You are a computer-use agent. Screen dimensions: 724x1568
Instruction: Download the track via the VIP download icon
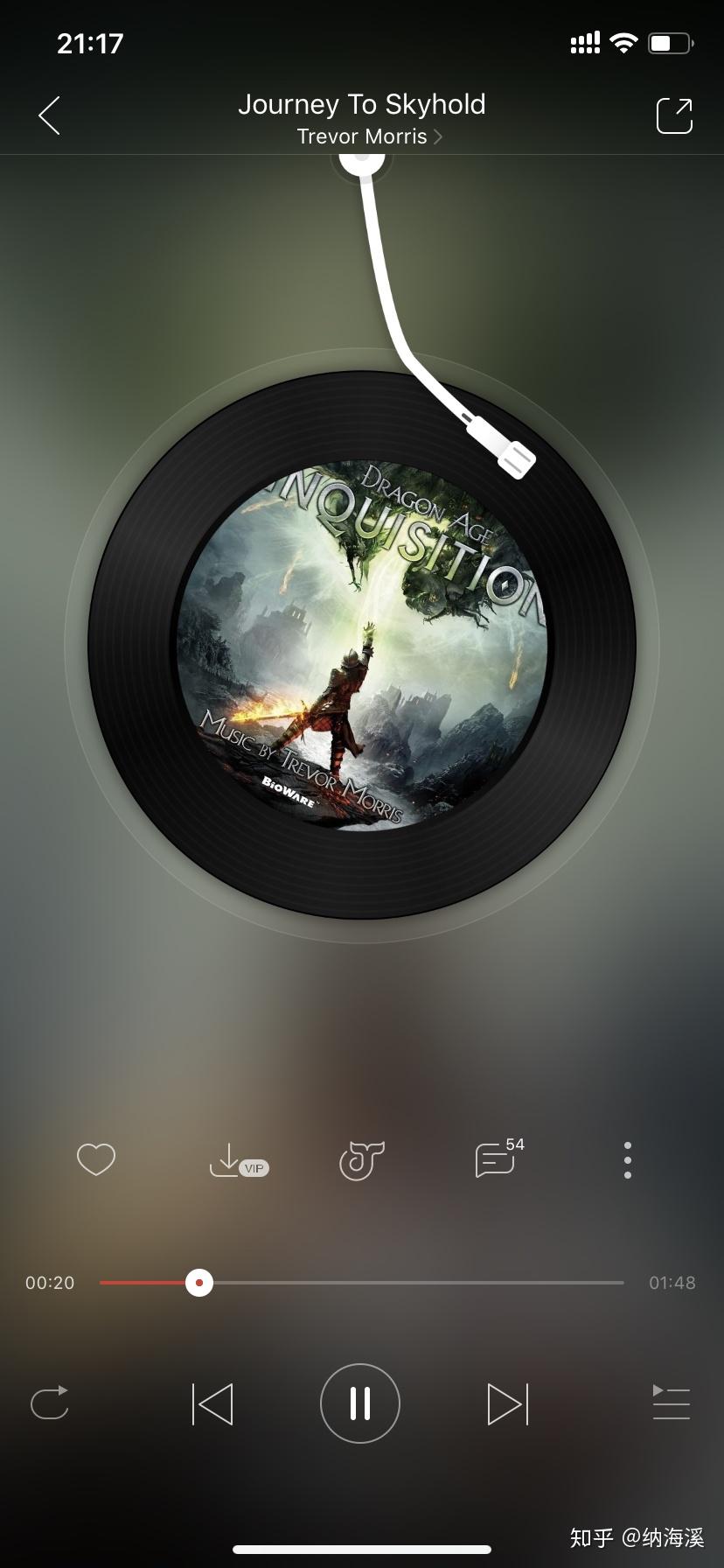pos(229,1160)
